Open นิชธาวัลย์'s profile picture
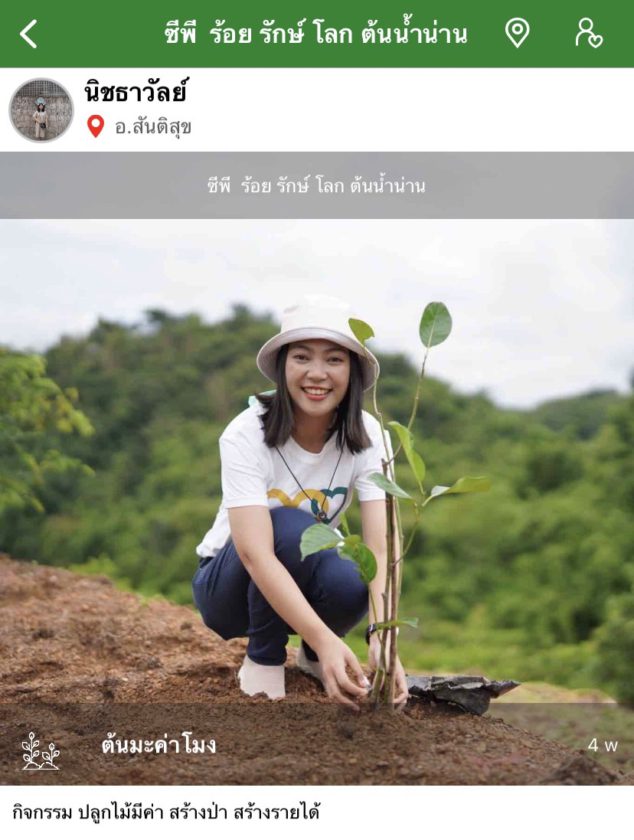The height and width of the screenshot is (840, 634). [x=41, y=110]
